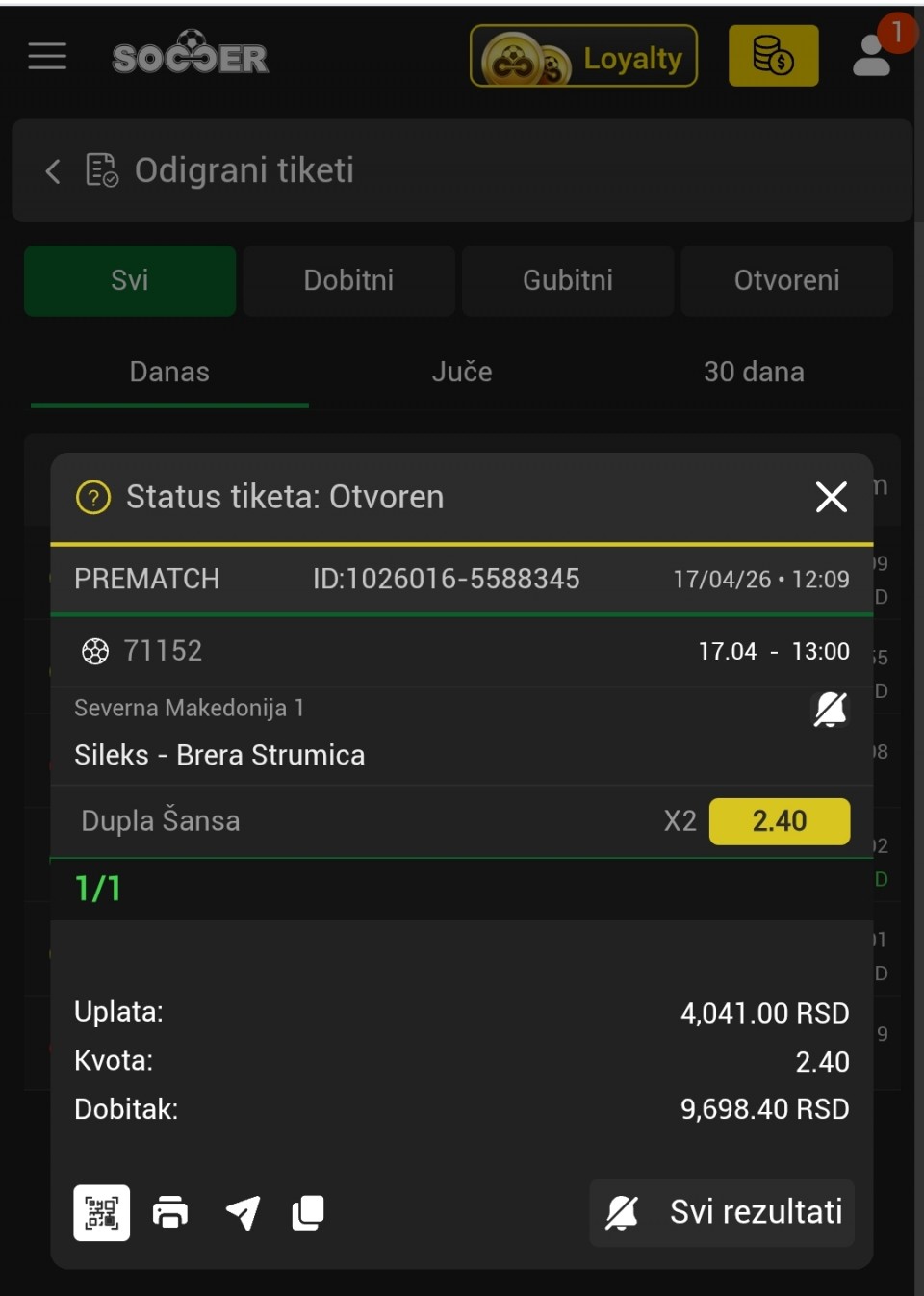
Task: Close the ticket status dialog
Action: tap(831, 497)
